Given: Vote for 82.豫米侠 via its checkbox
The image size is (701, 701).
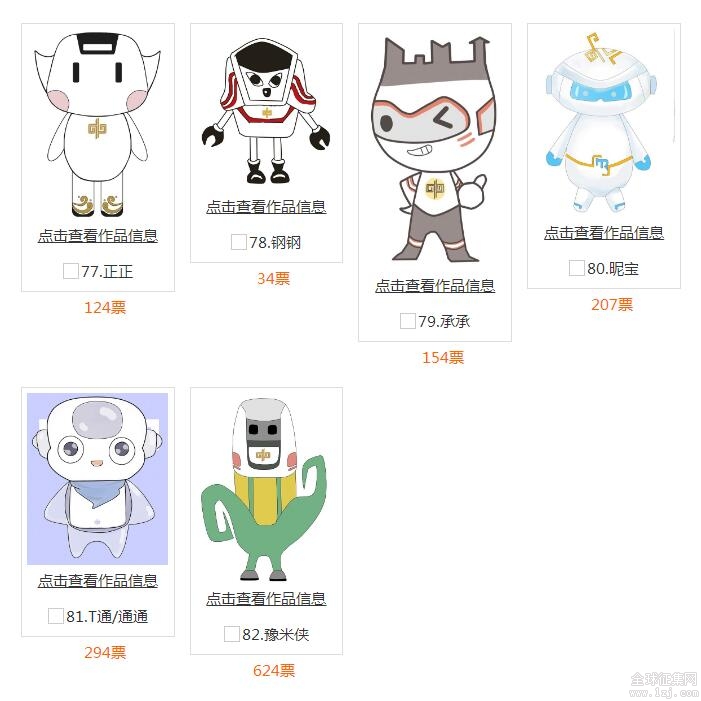Looking at the screenshot, I should pos(232,634).
